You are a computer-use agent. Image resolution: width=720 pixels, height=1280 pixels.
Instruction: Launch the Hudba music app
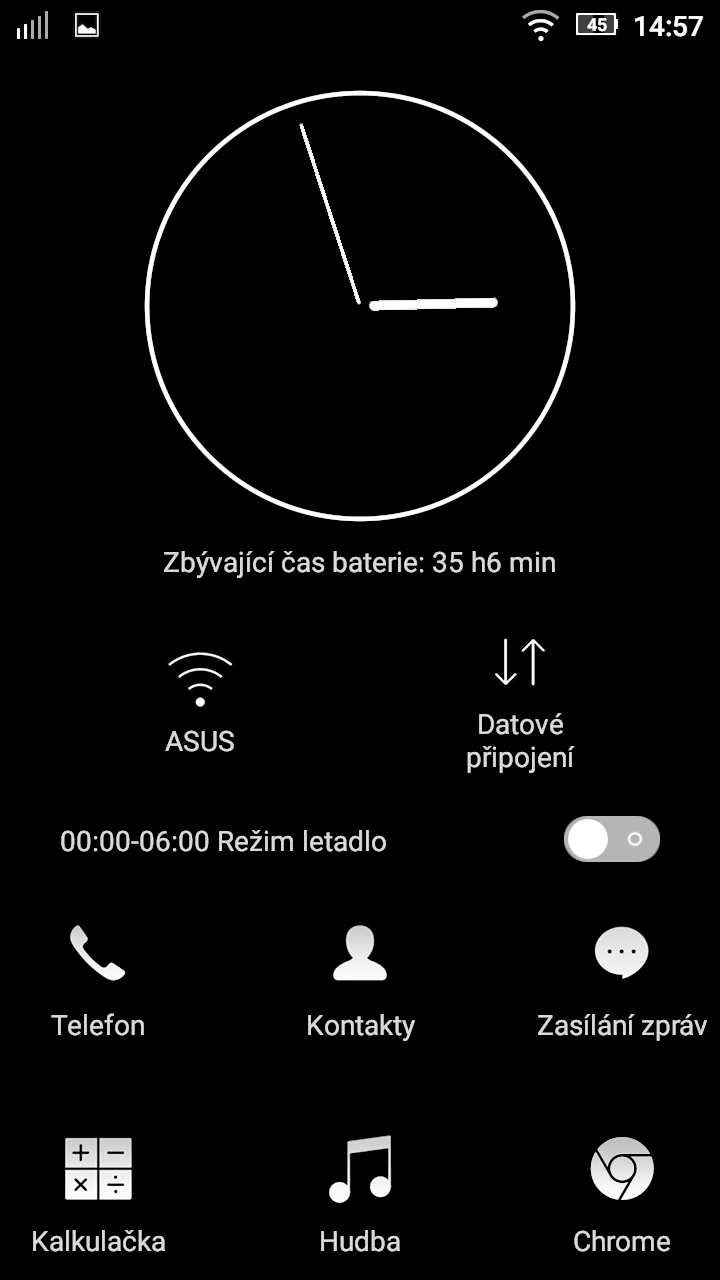[x=360, y=1195]
